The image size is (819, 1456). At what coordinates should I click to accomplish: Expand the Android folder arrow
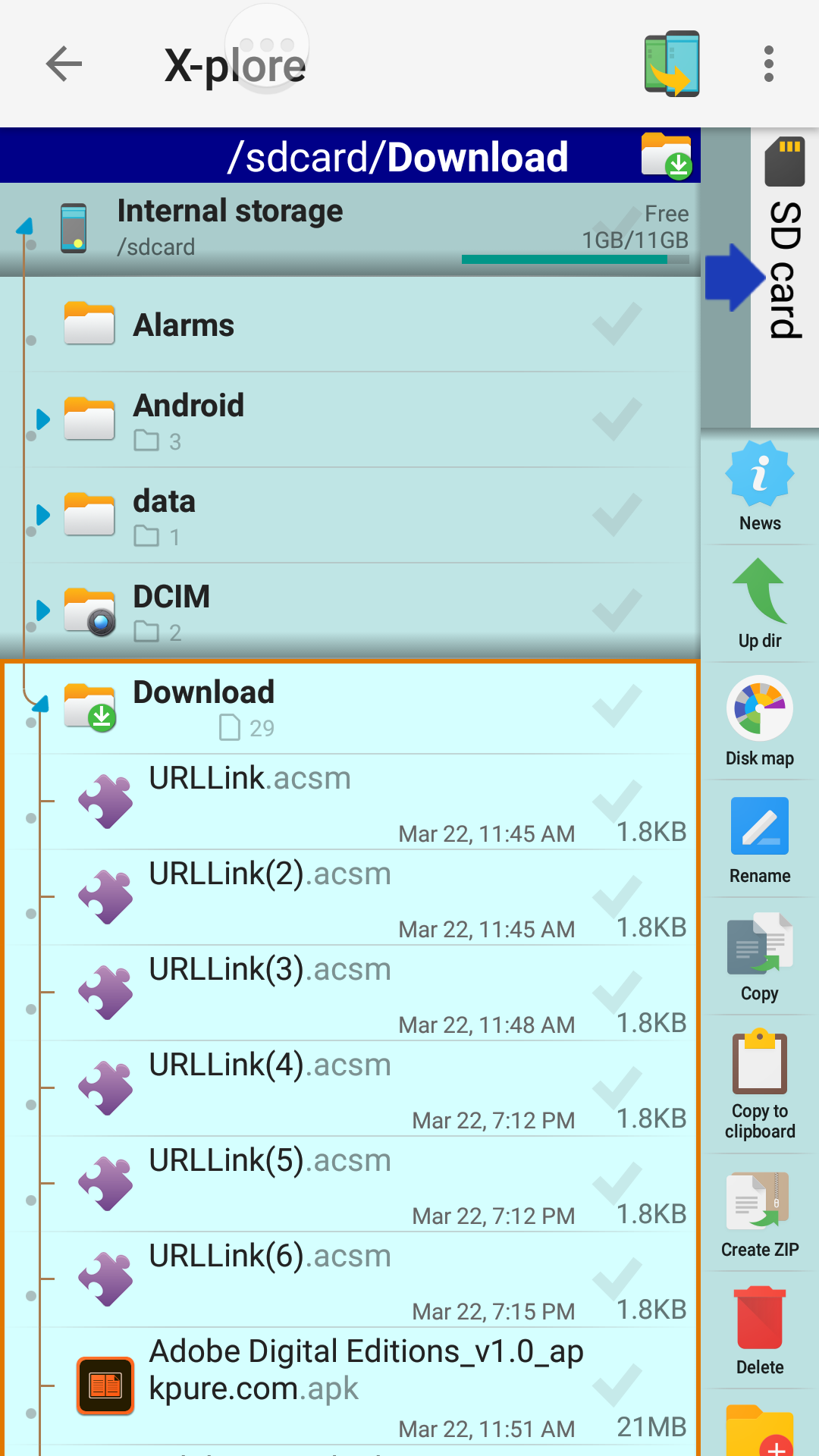click(43, 419)
